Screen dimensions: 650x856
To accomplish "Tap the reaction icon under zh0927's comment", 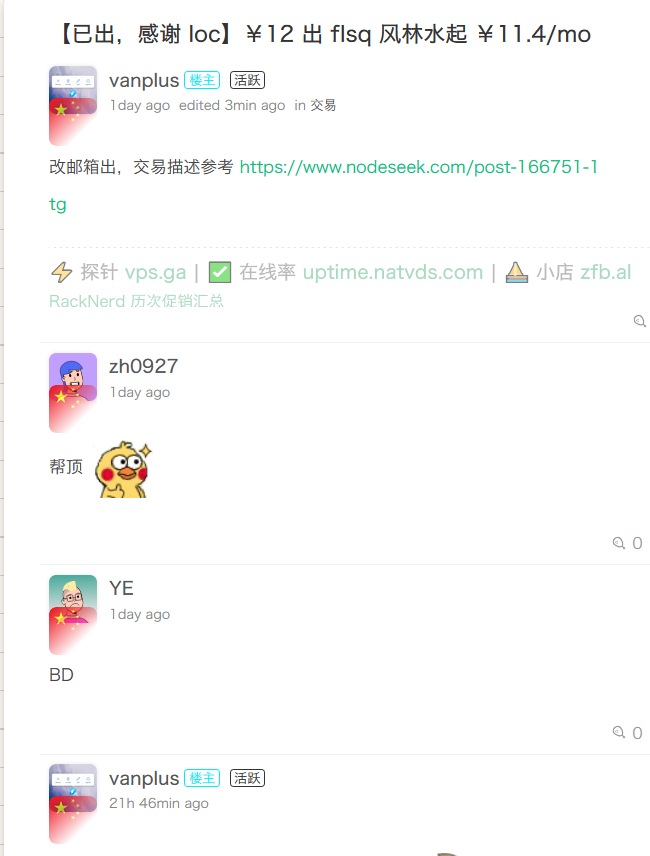I will (x=619, y=543).
